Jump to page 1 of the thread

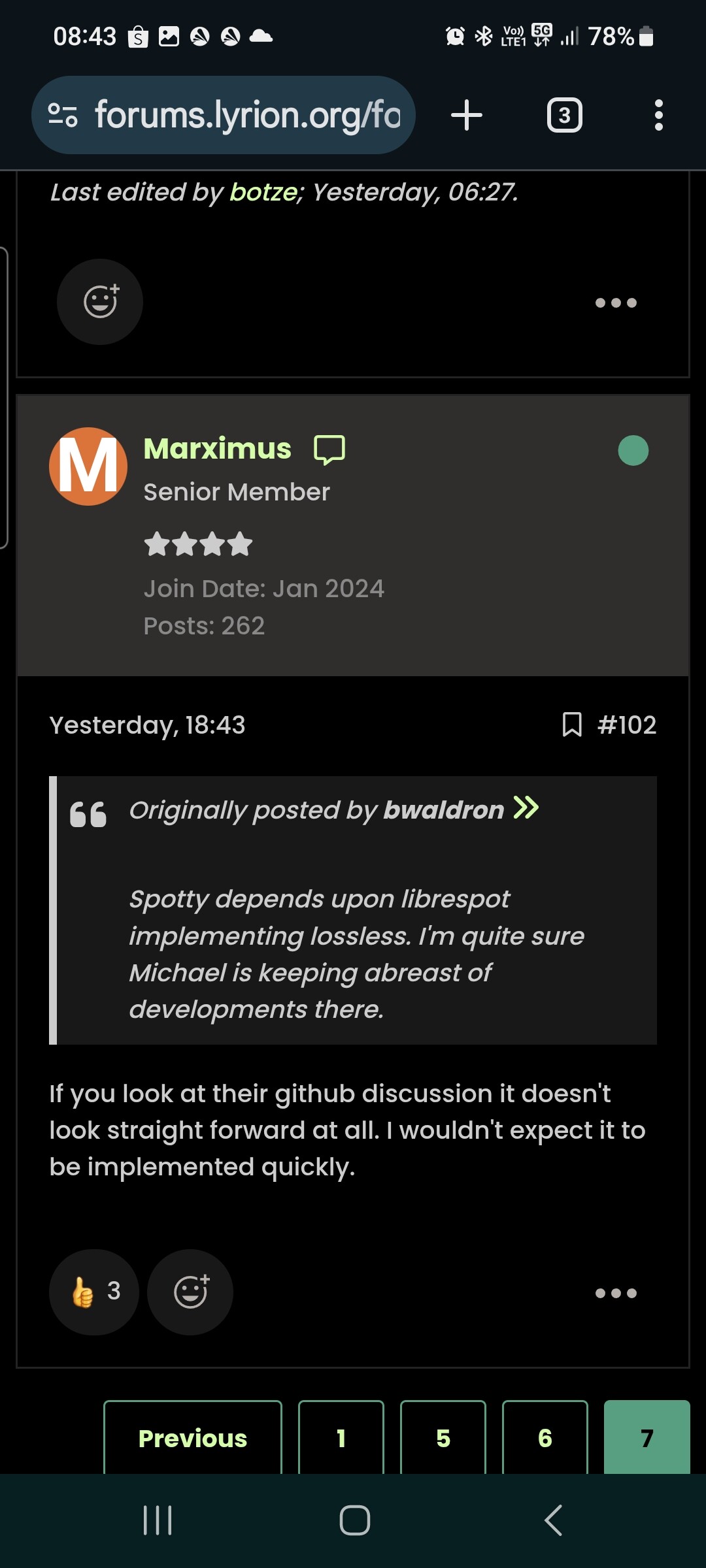pos(341,1437)
